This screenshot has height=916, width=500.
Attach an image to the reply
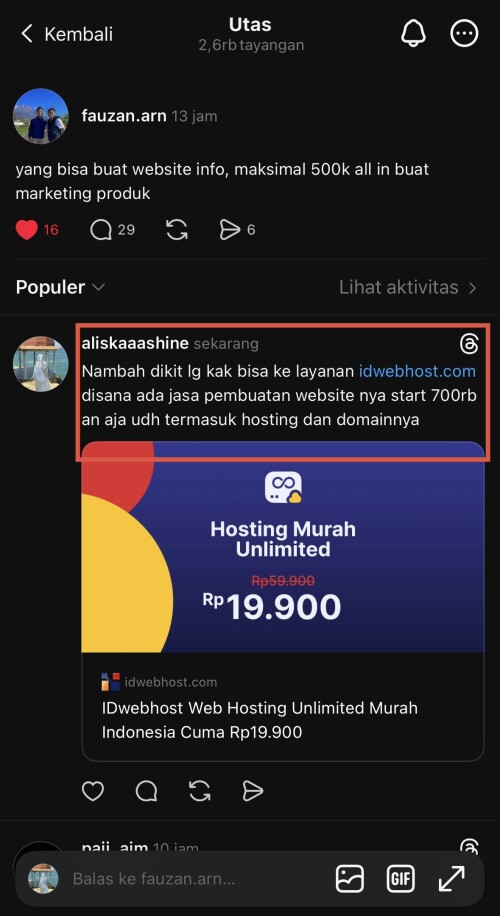350,879
